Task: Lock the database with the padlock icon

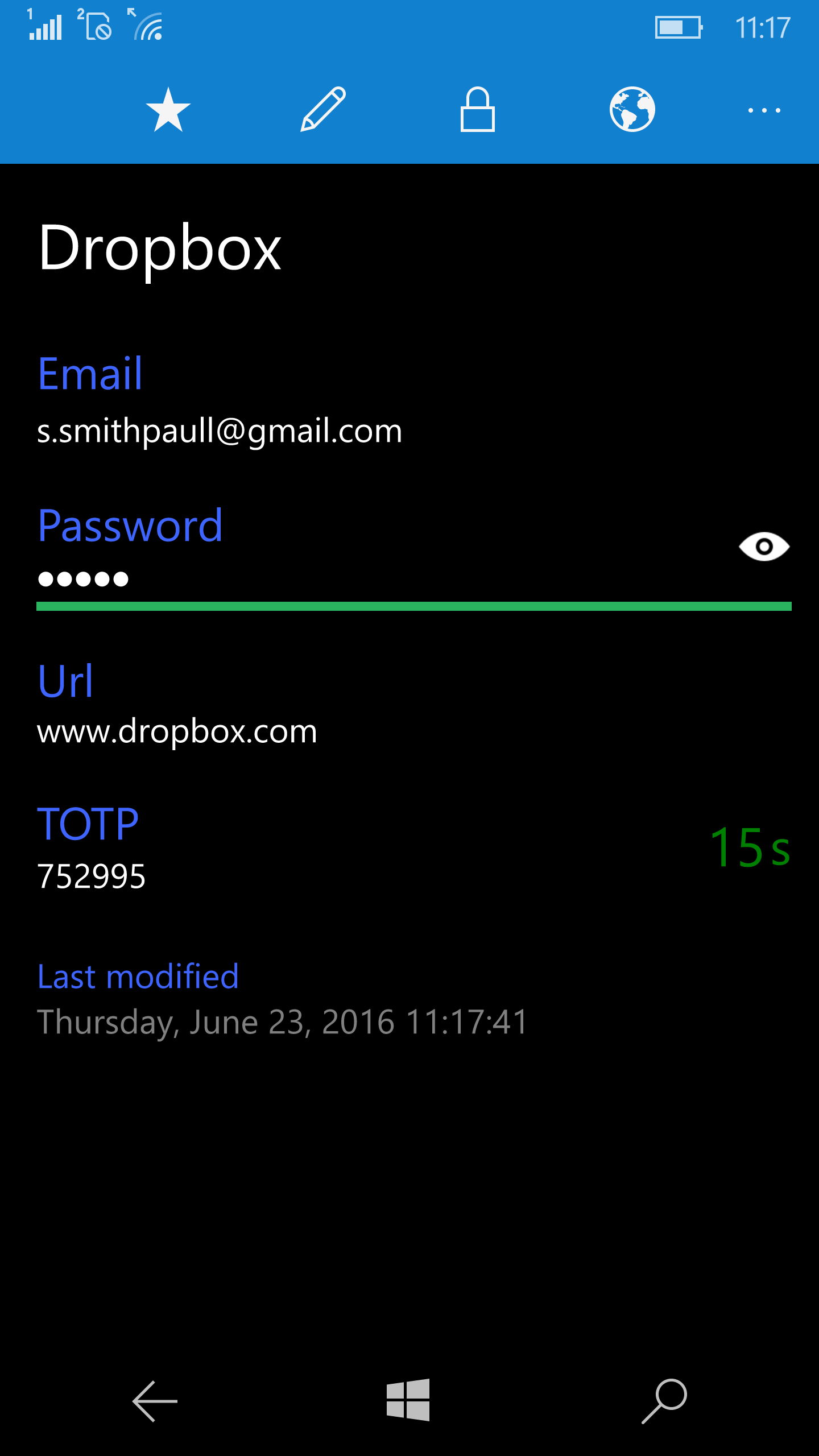Action: pos(478,109)
